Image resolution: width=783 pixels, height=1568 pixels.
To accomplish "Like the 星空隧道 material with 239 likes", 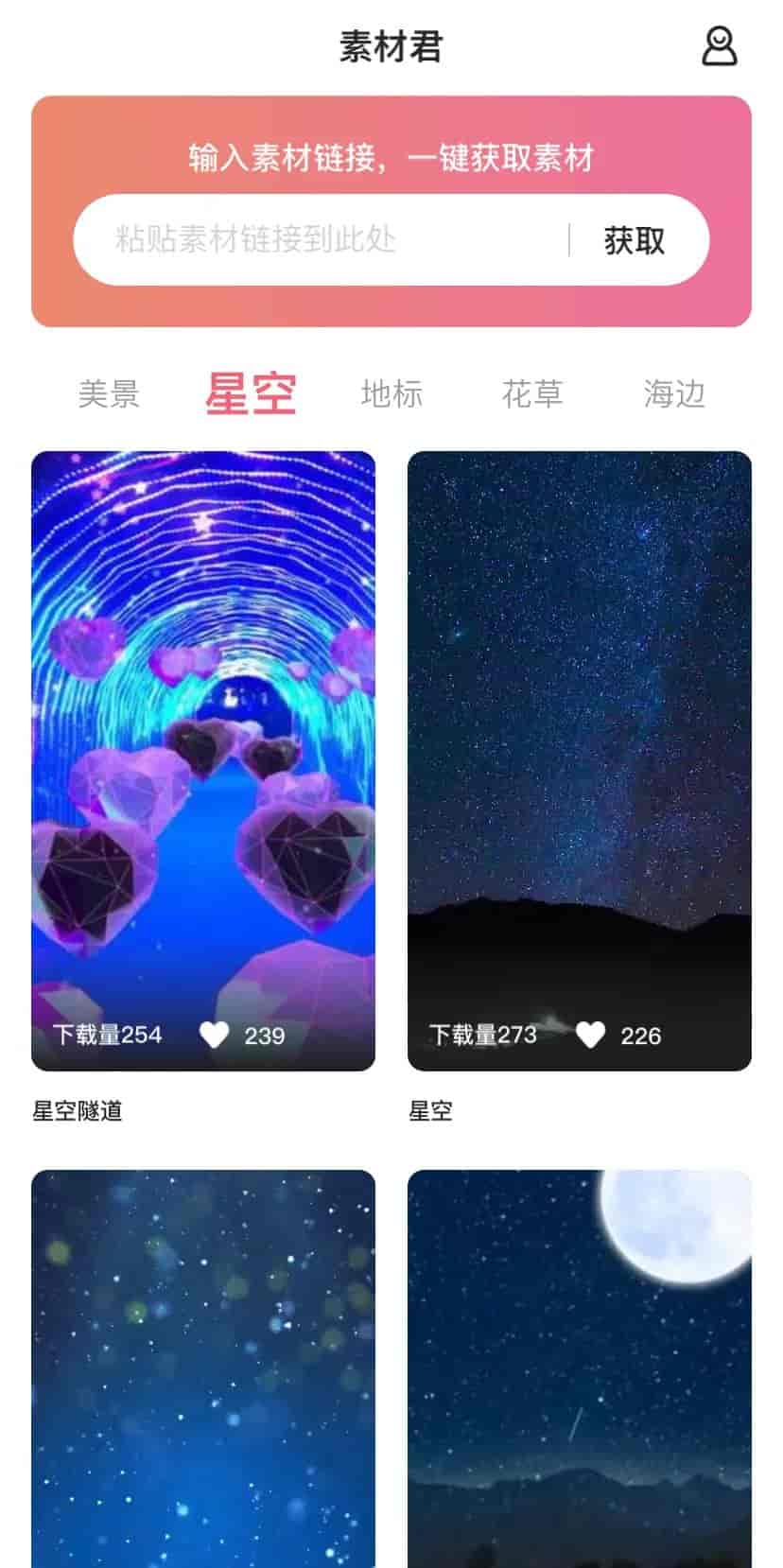I will pos(215,1035).
